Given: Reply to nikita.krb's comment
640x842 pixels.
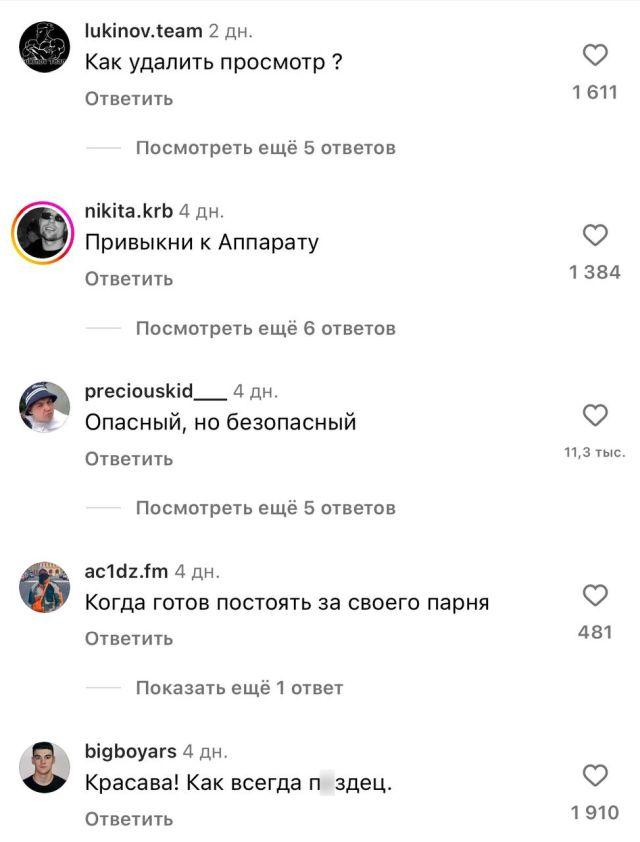Looking at the screenshot, I should pyautogui.click(x=129, y=279).
